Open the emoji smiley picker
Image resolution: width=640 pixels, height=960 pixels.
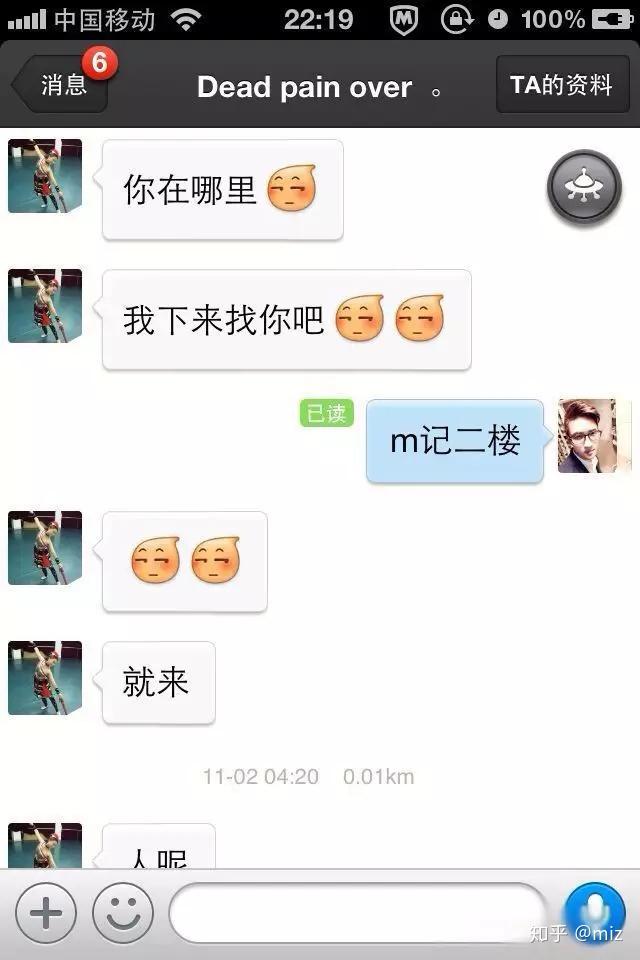[x=123, y=913]
